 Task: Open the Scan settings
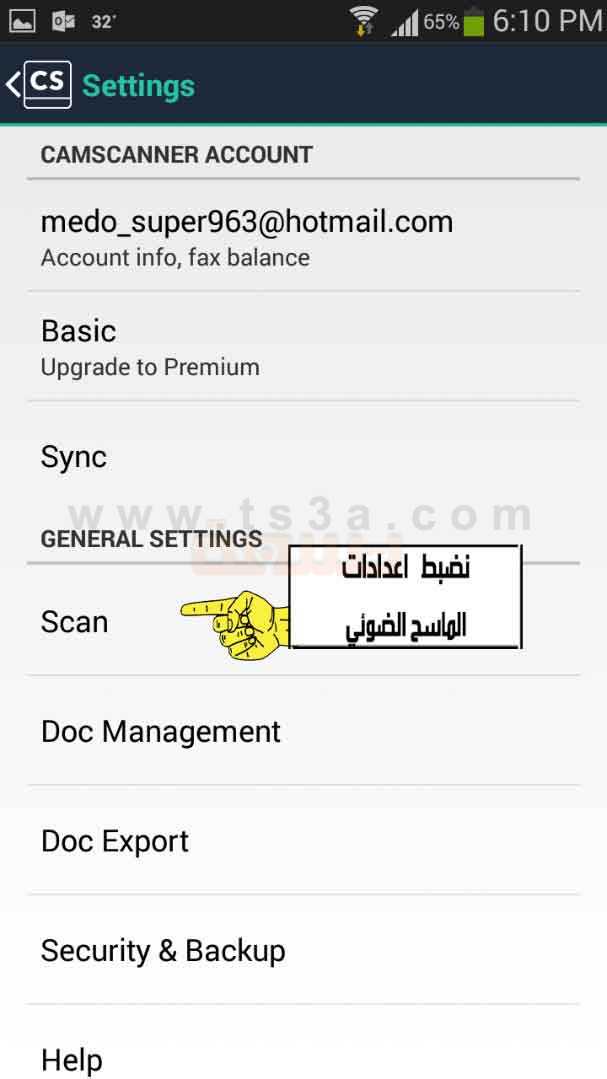(304, 620)
